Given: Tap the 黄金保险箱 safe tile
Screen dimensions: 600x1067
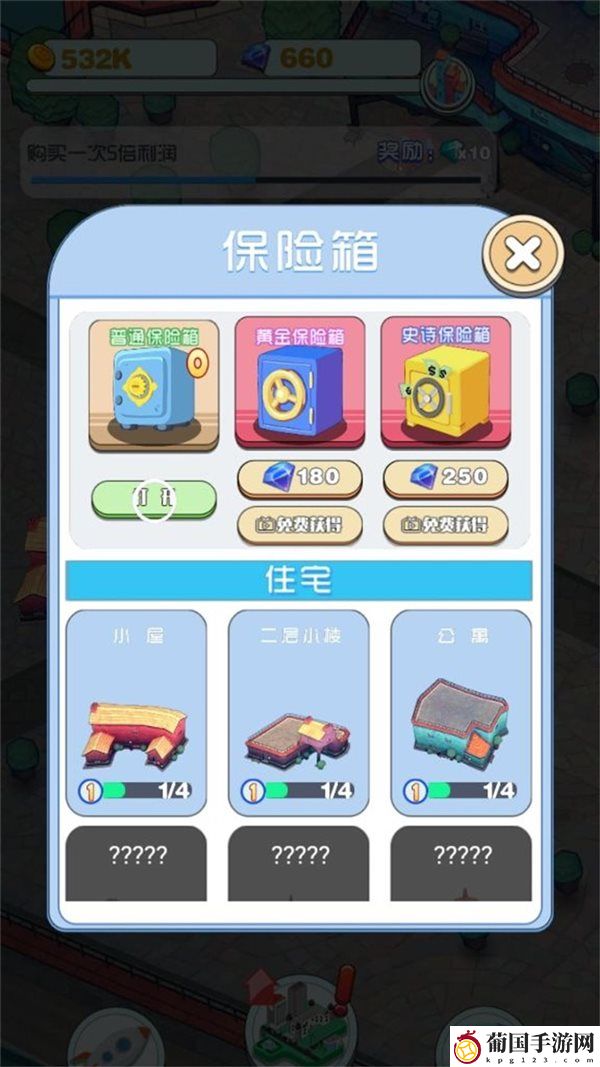Looking at the screenshot, I should 299,383.
